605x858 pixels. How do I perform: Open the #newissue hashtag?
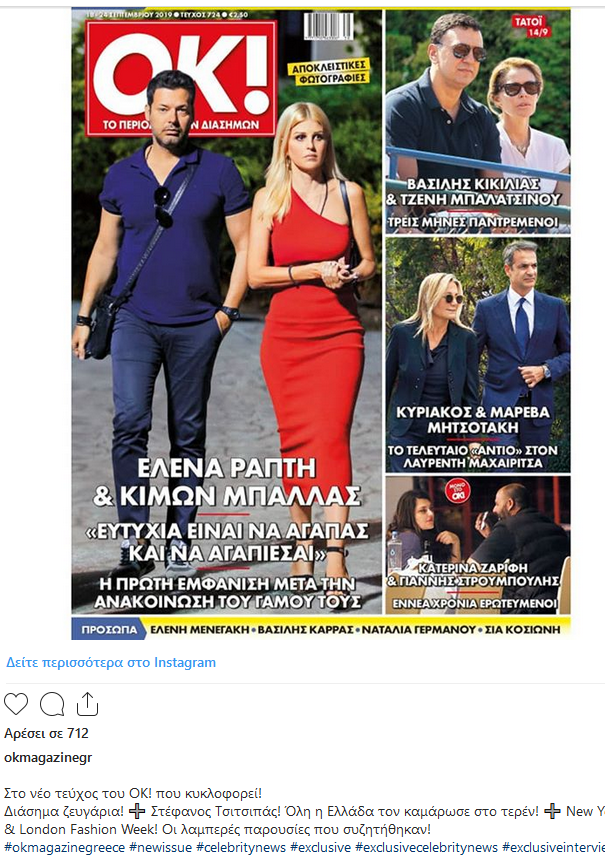pyautogui.click(x=160, y=847)
